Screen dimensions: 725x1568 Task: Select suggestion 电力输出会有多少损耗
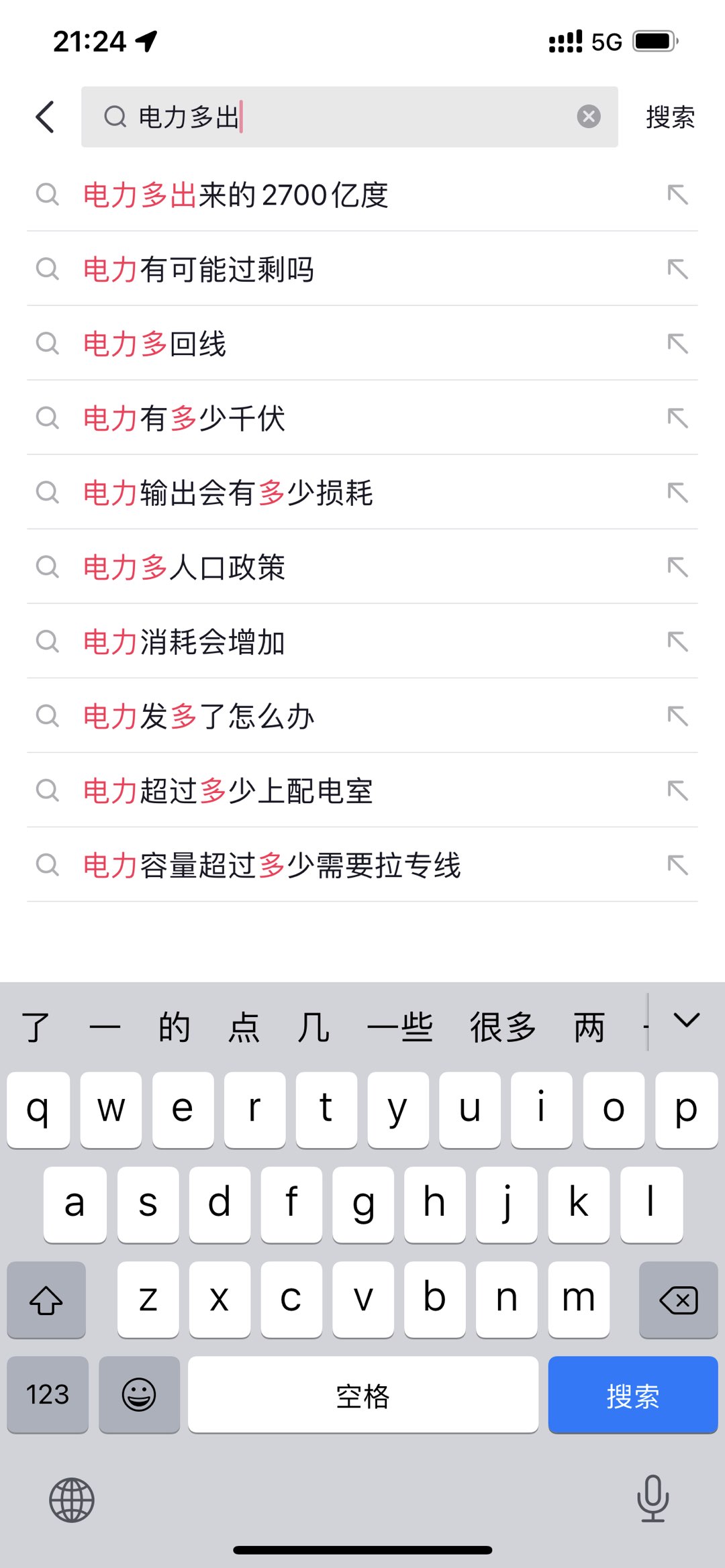click(228, 493)
